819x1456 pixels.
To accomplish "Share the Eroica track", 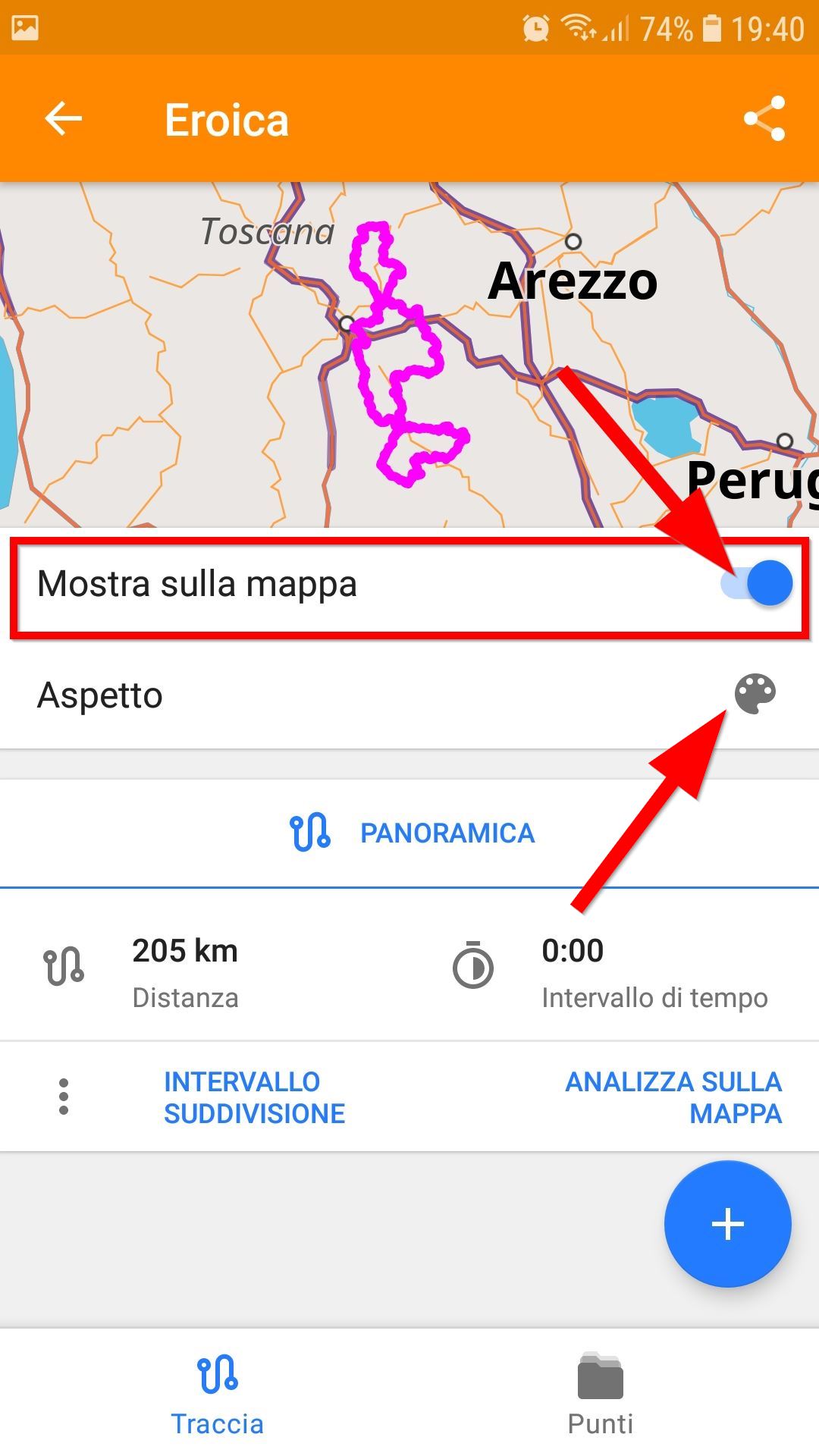I will [x=764, y=118].
